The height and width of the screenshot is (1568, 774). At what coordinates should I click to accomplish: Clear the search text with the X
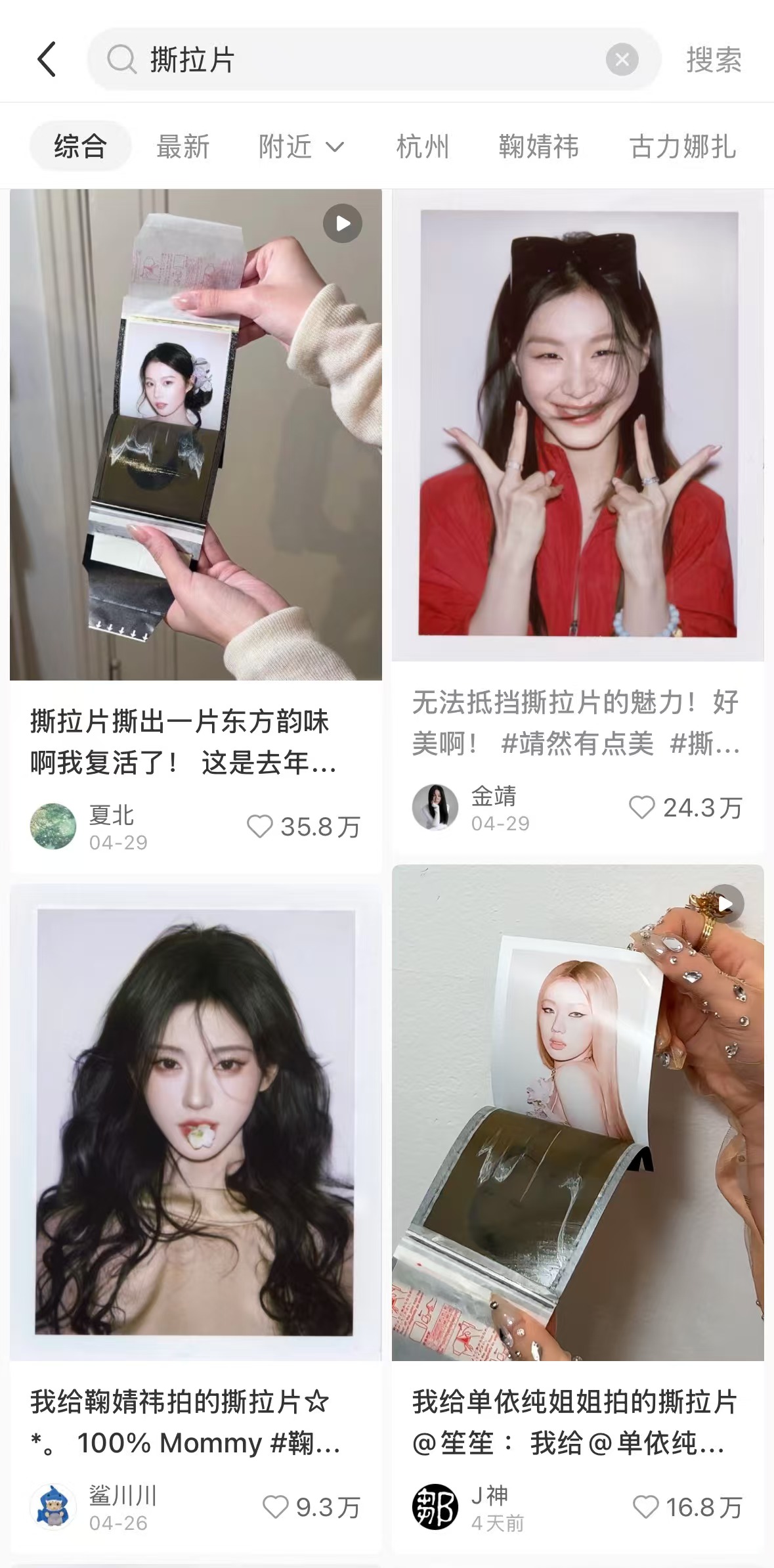click(622, 60)
